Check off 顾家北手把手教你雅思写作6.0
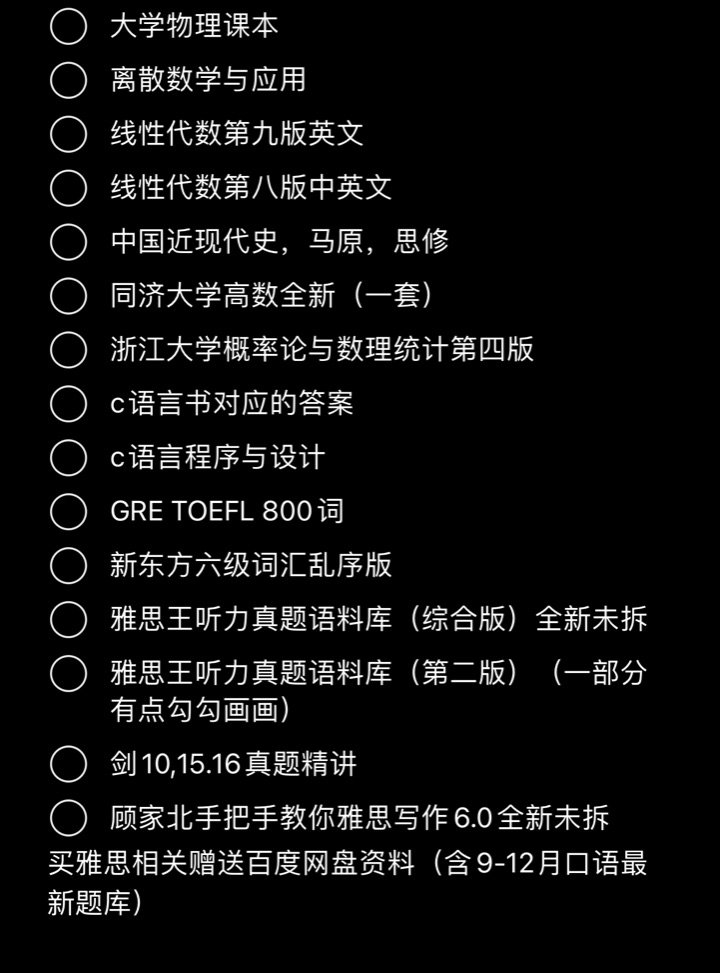The image size is (720, 973). (x=68, y=819)
